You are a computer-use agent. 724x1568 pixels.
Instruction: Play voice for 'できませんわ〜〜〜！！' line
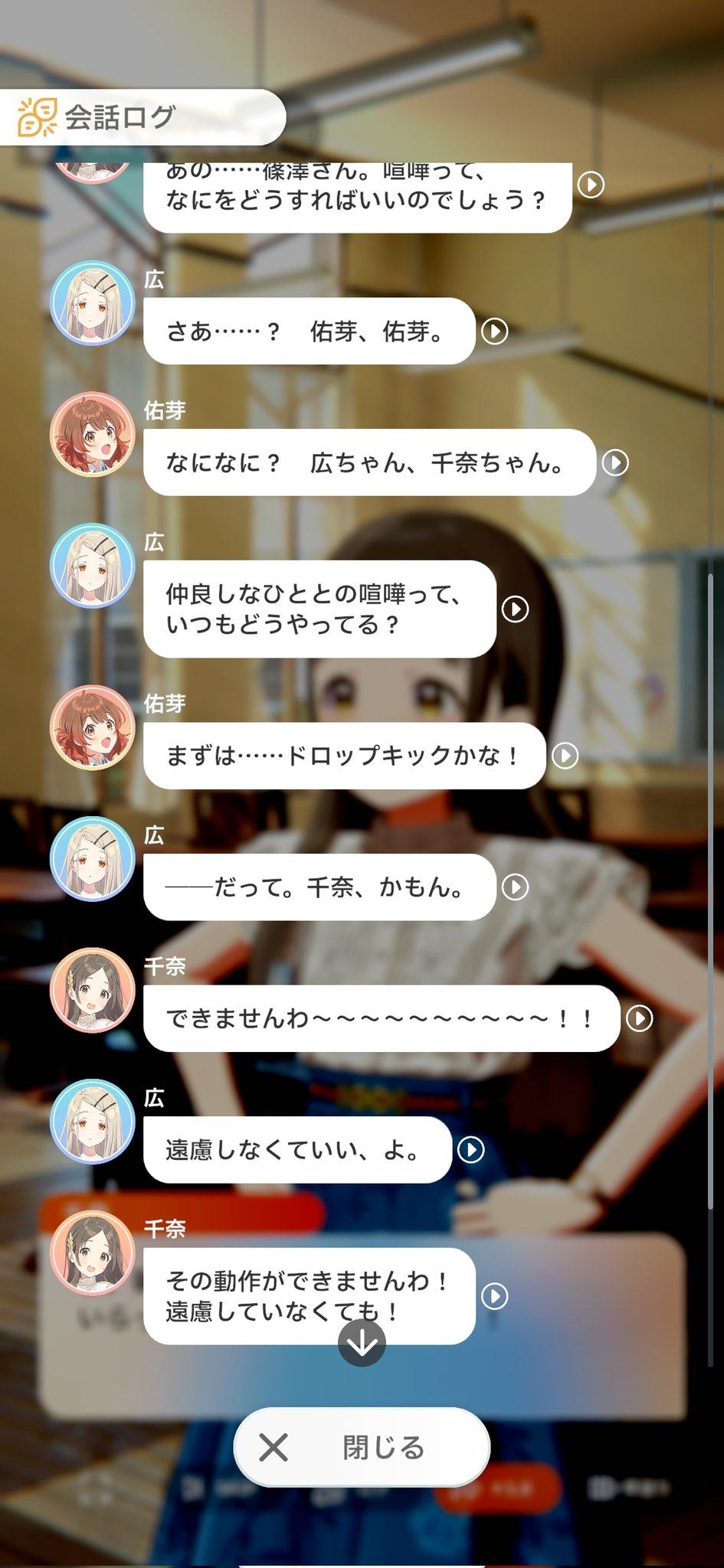pyautogui.click(x=639, y=1018)
